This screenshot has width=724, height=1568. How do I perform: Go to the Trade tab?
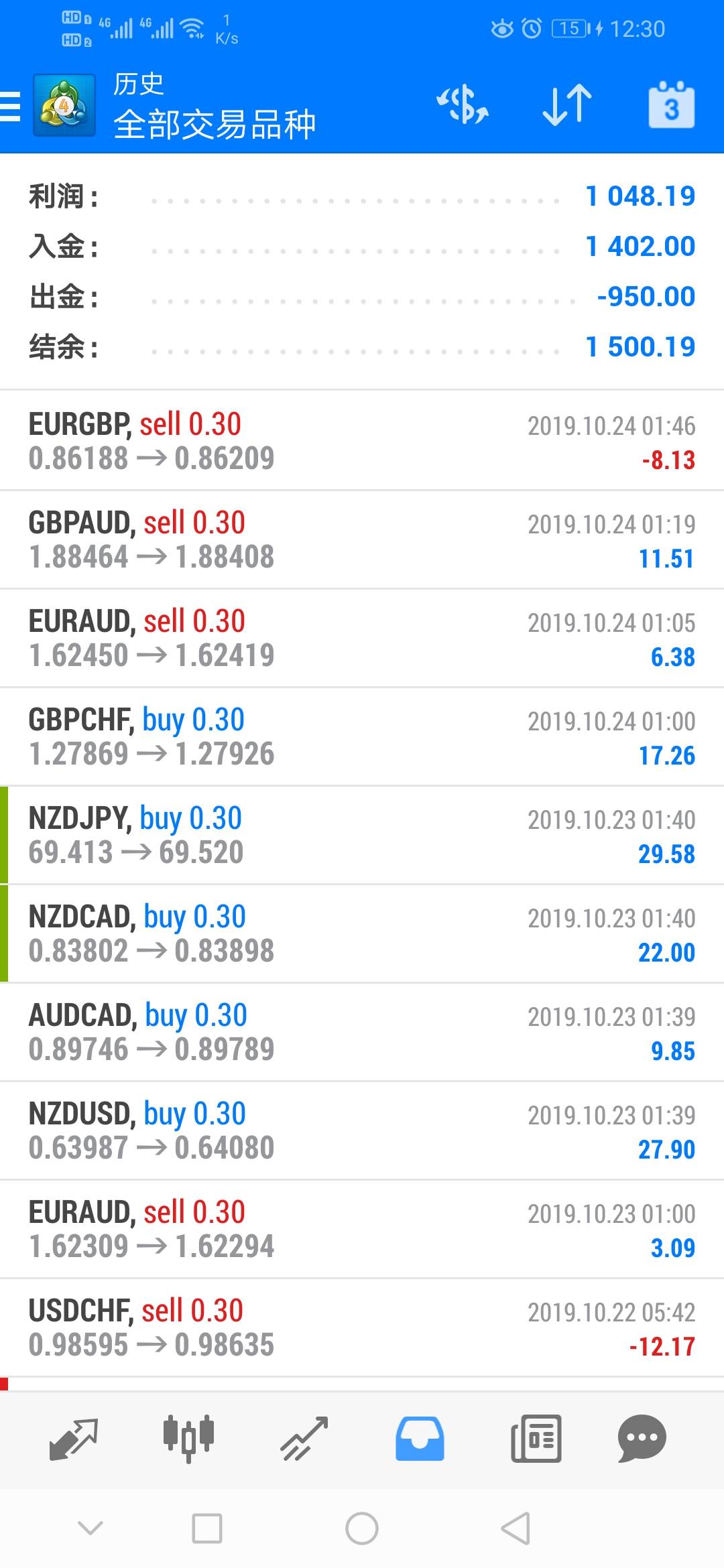coord(304,1439)
